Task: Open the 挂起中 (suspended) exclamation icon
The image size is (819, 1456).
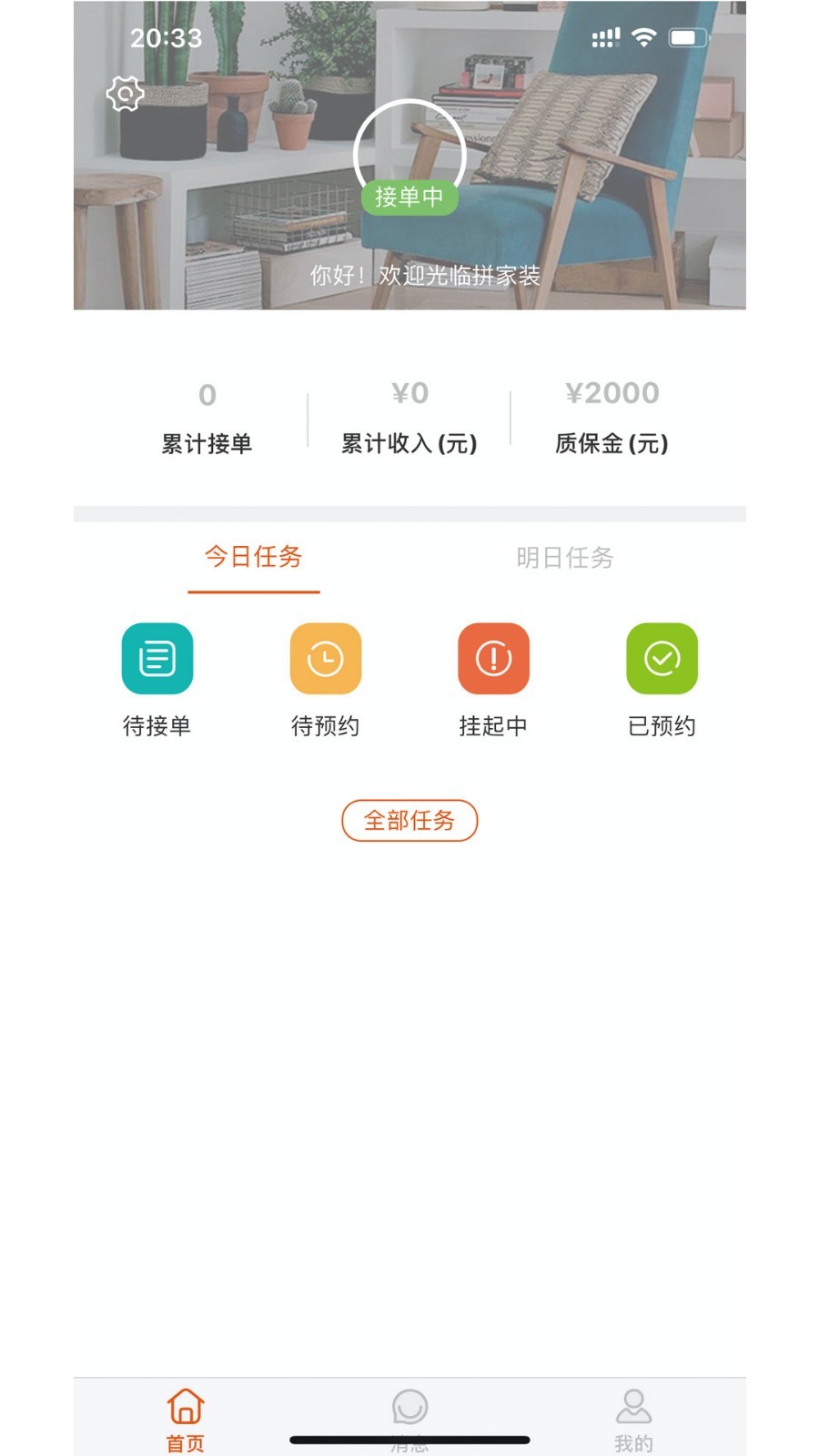Action: [493, 660]
